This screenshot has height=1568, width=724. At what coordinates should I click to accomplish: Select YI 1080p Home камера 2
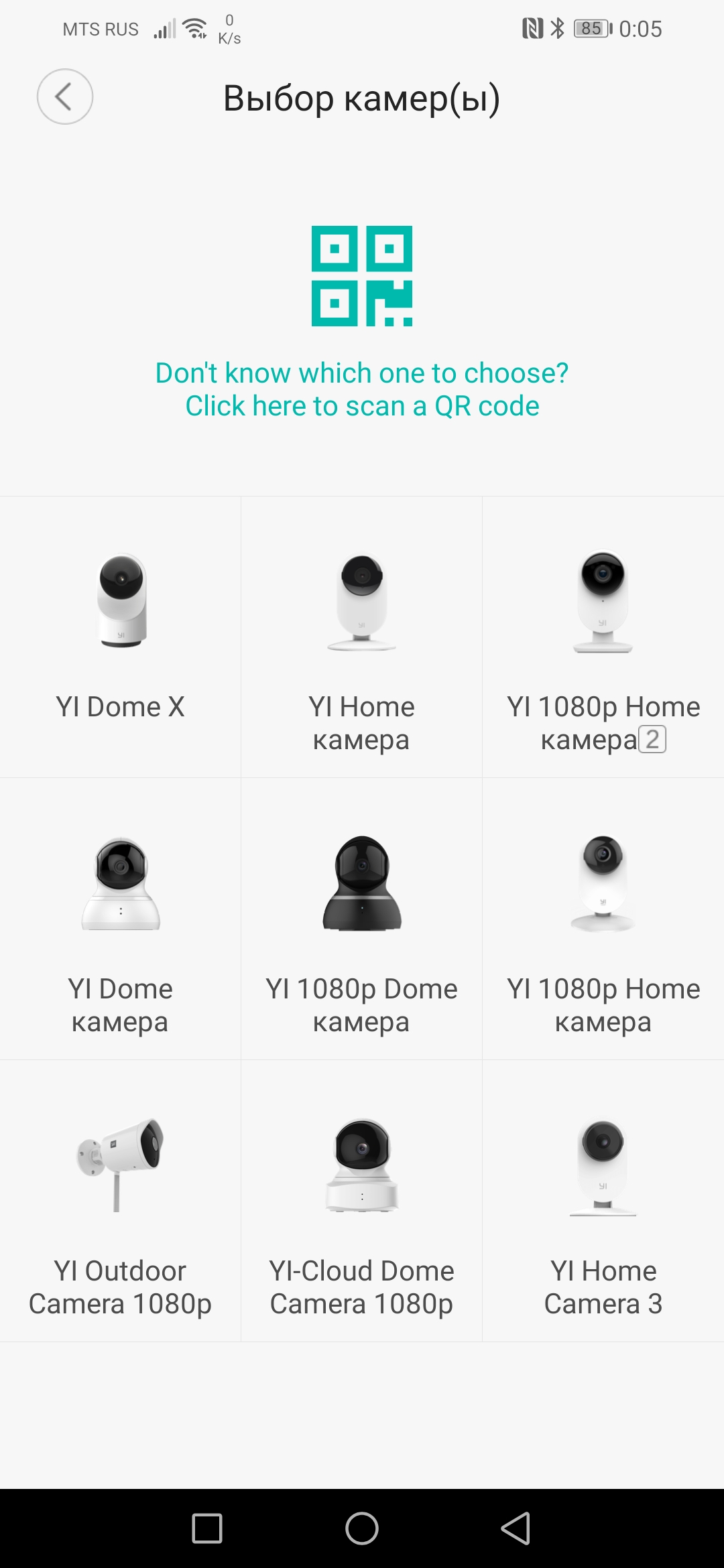coord(603,637)
